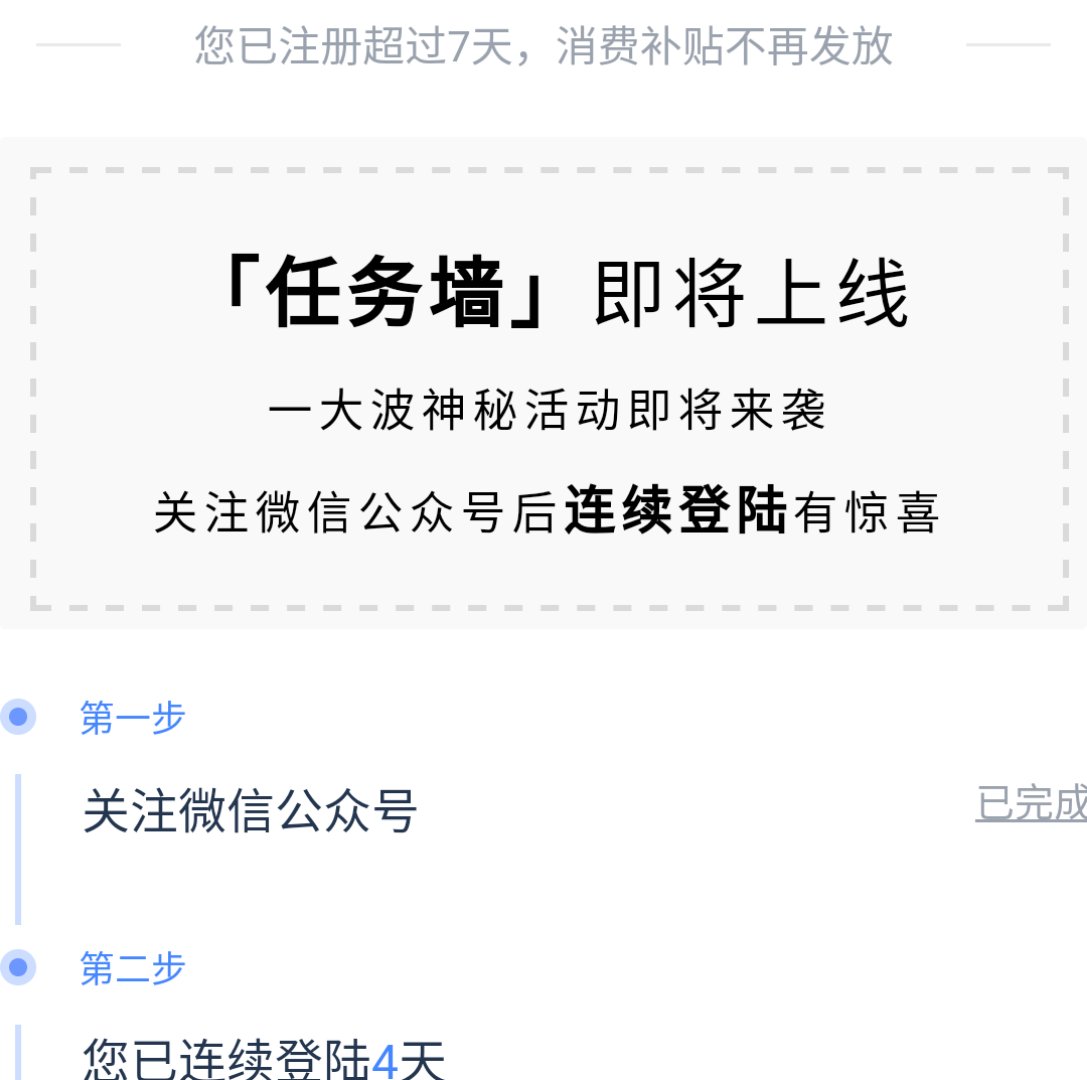Tap the underlined 已完成 link
1087x1080 pixels.
pos(1031,804)
